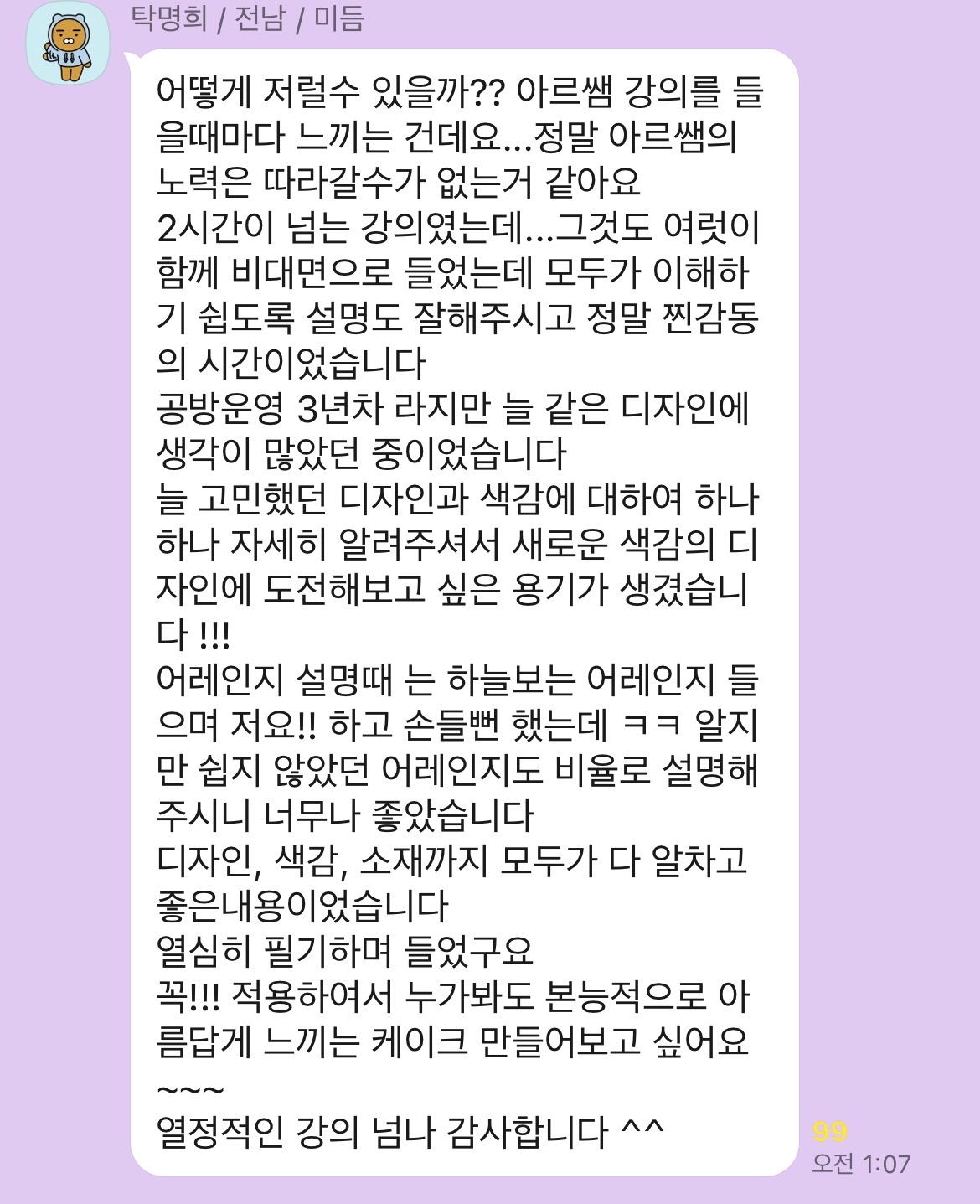Open 탁명희's profile picture
The image size is (980, 1204).
tap(67, 44)
